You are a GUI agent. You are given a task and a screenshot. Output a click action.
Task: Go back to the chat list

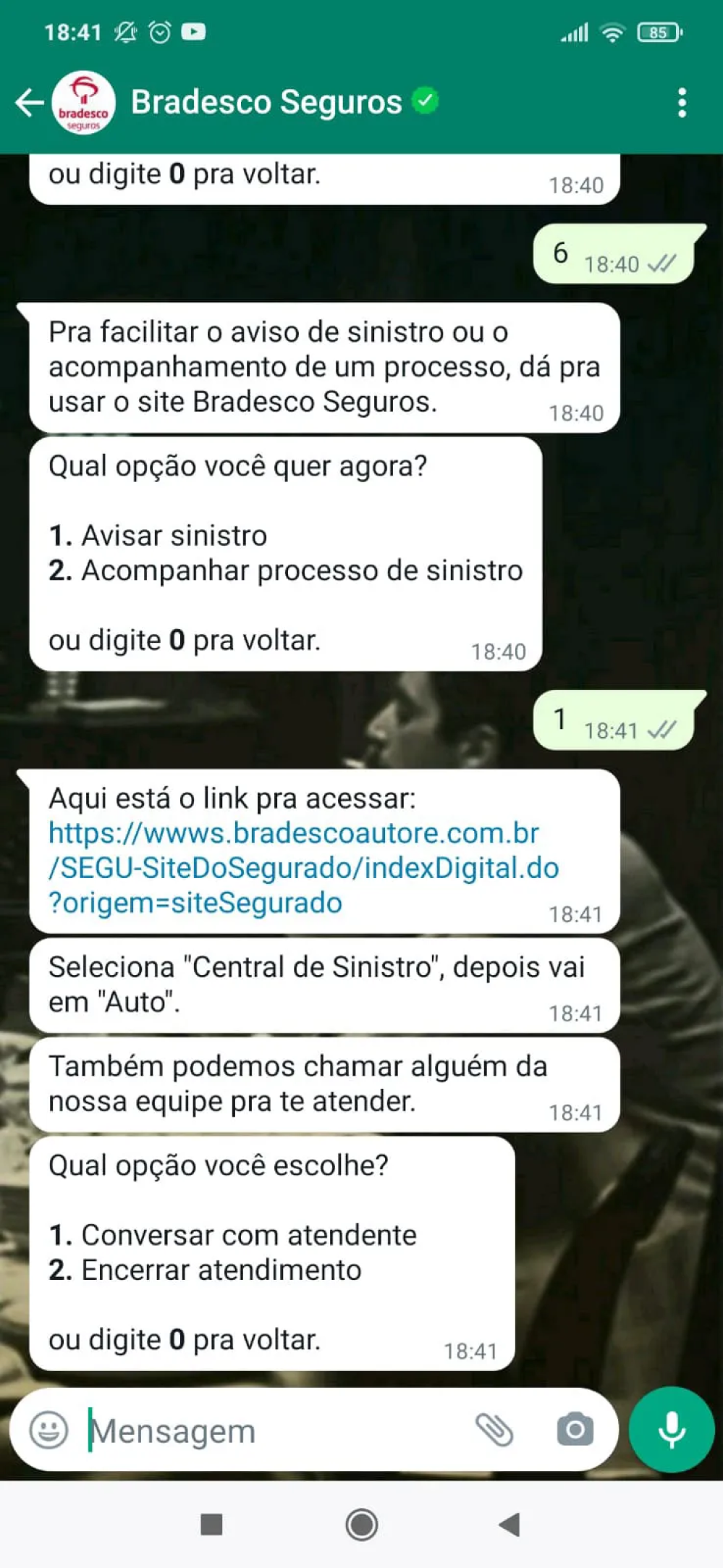pos(30,102)
